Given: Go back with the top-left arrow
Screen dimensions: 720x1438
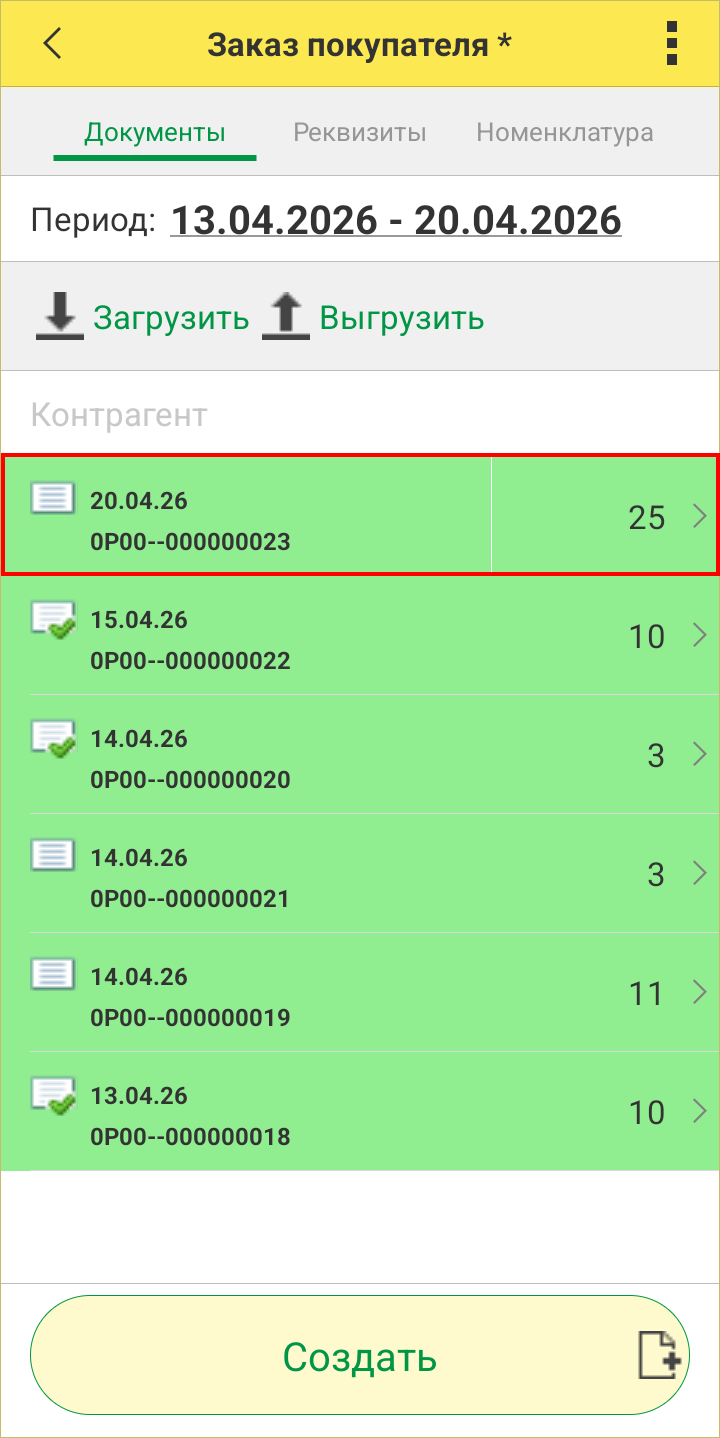Looking at the screenshot, I should (52, 44).
